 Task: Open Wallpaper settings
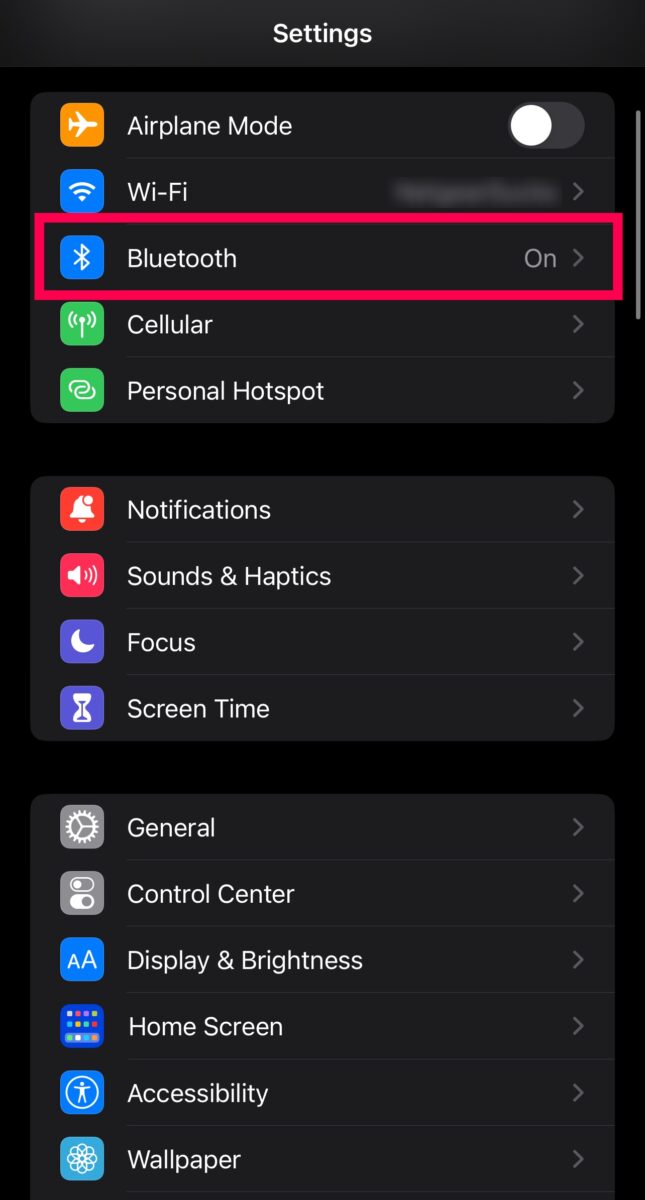(322, 1159)
